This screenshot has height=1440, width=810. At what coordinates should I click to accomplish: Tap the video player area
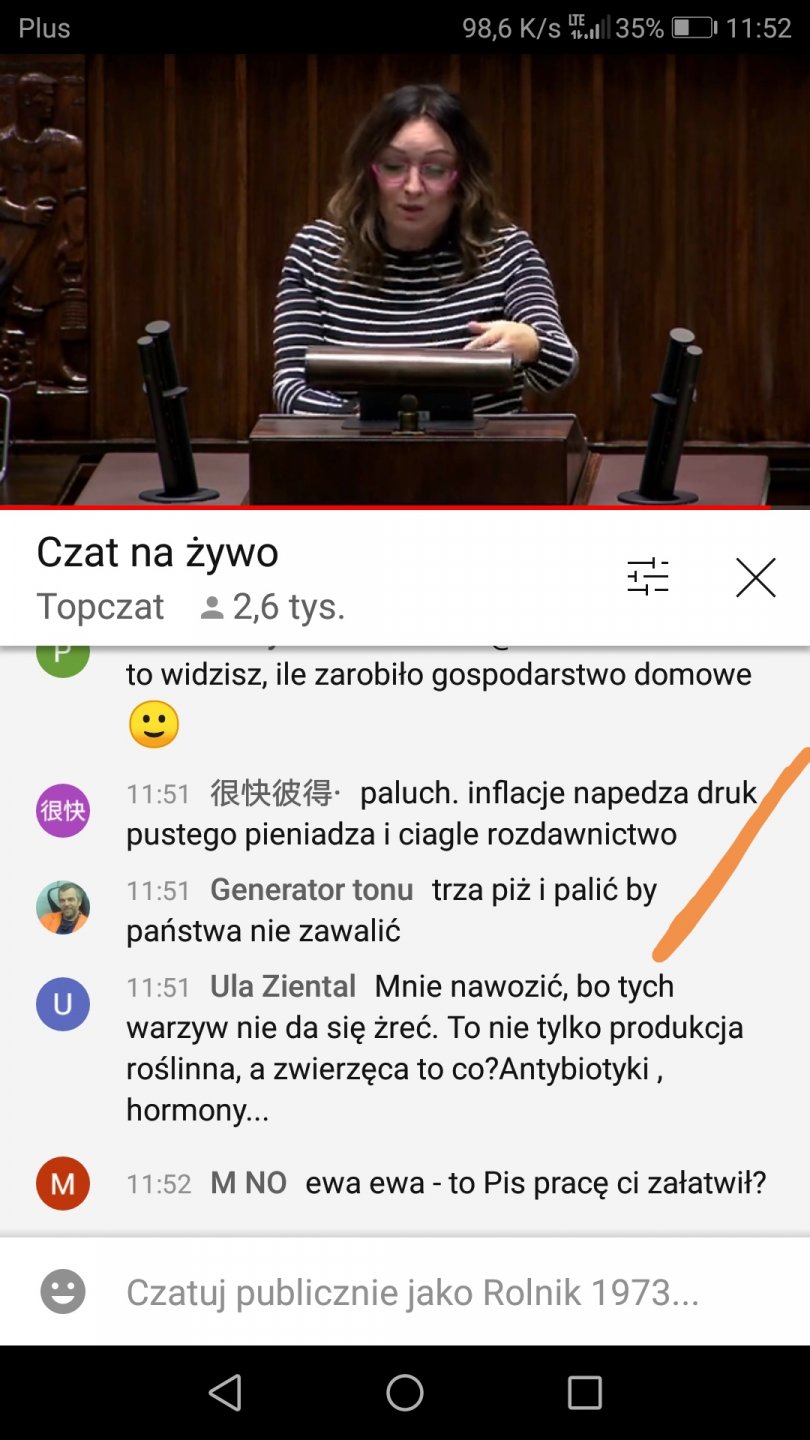pos(405,280)
